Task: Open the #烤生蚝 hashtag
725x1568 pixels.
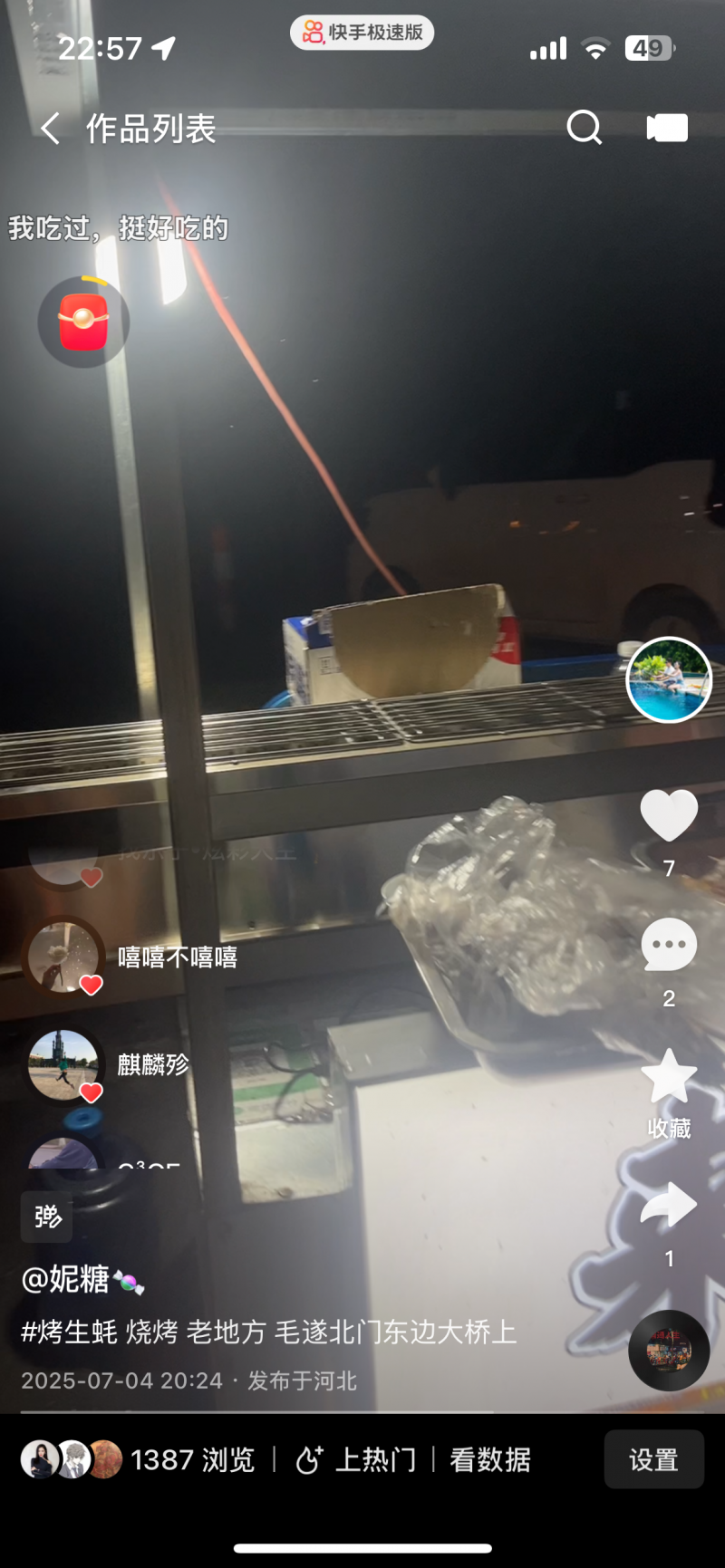Action: tap(70, 1332)
